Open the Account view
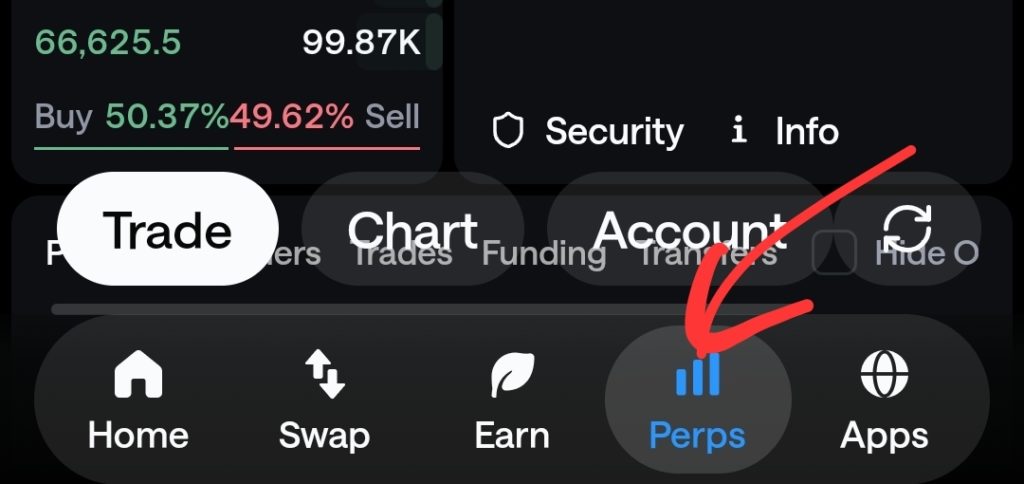 [x=690, y=232]
